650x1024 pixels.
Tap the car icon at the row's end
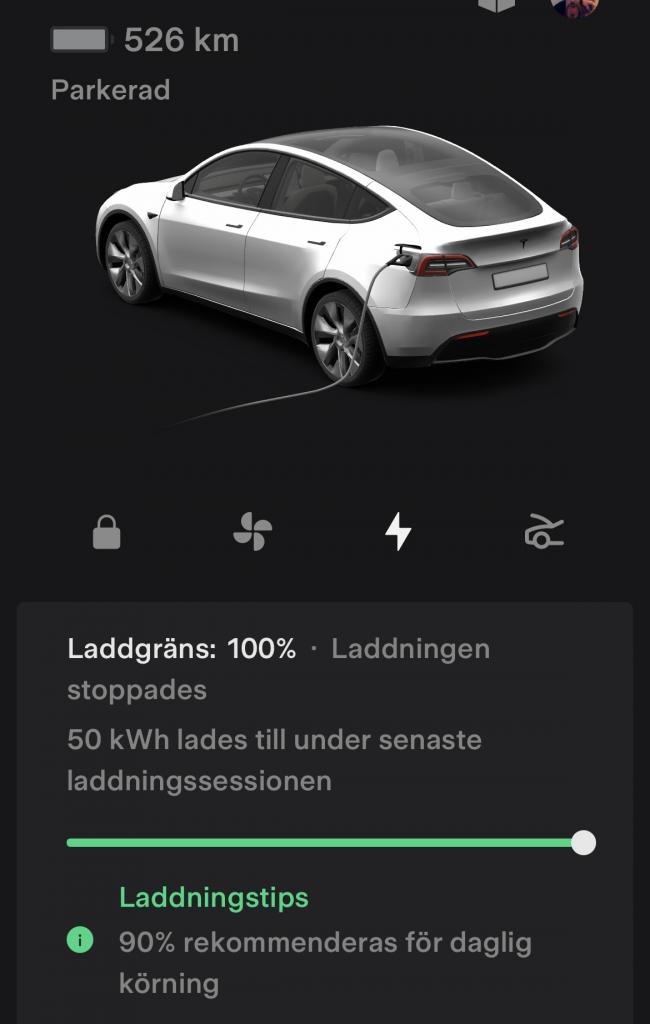(544, 533)
